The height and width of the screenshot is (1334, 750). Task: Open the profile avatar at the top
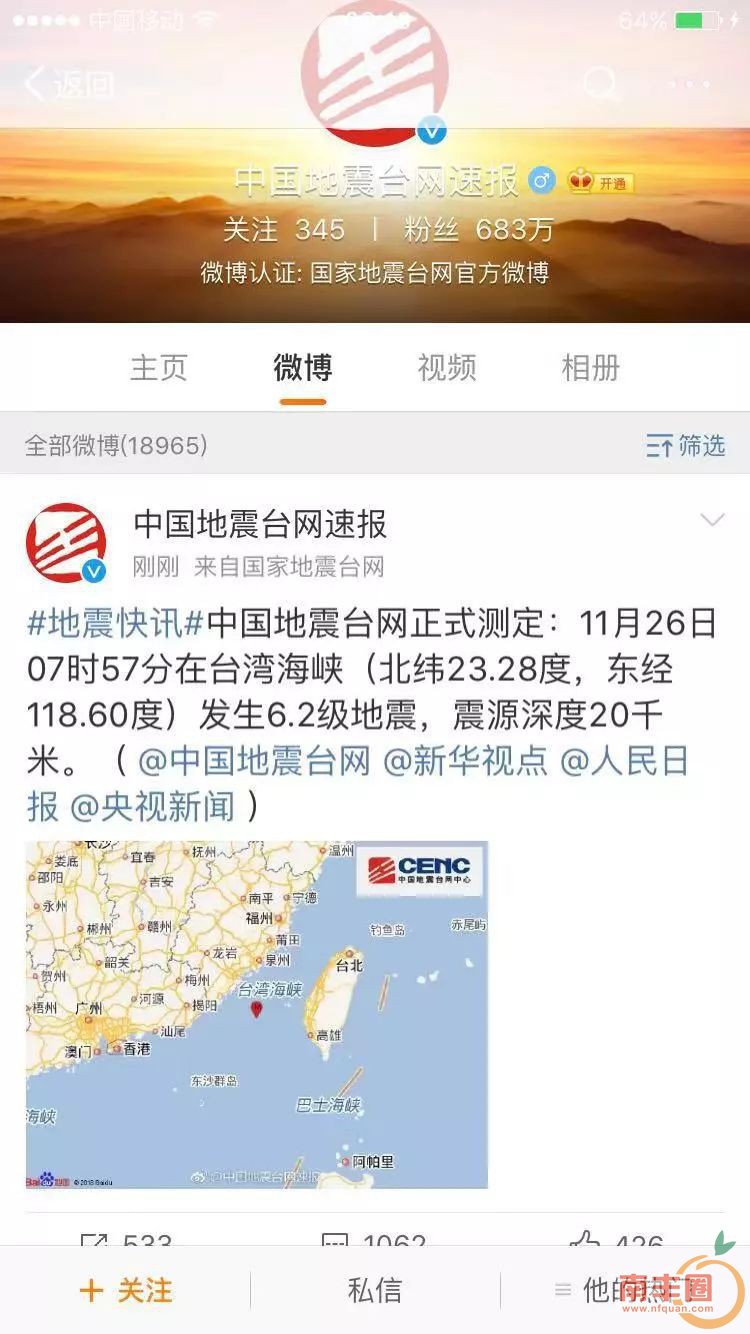point(375,75)
